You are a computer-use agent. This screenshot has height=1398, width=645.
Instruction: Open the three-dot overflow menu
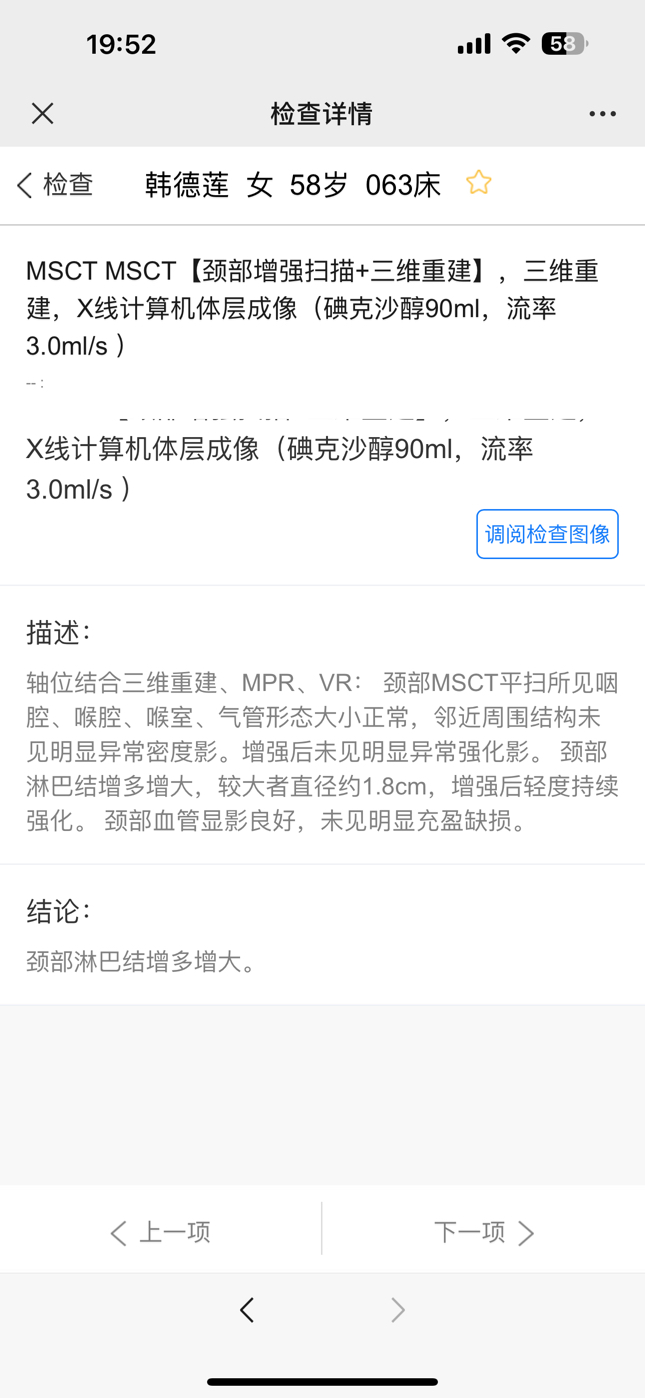pos(602,114)
